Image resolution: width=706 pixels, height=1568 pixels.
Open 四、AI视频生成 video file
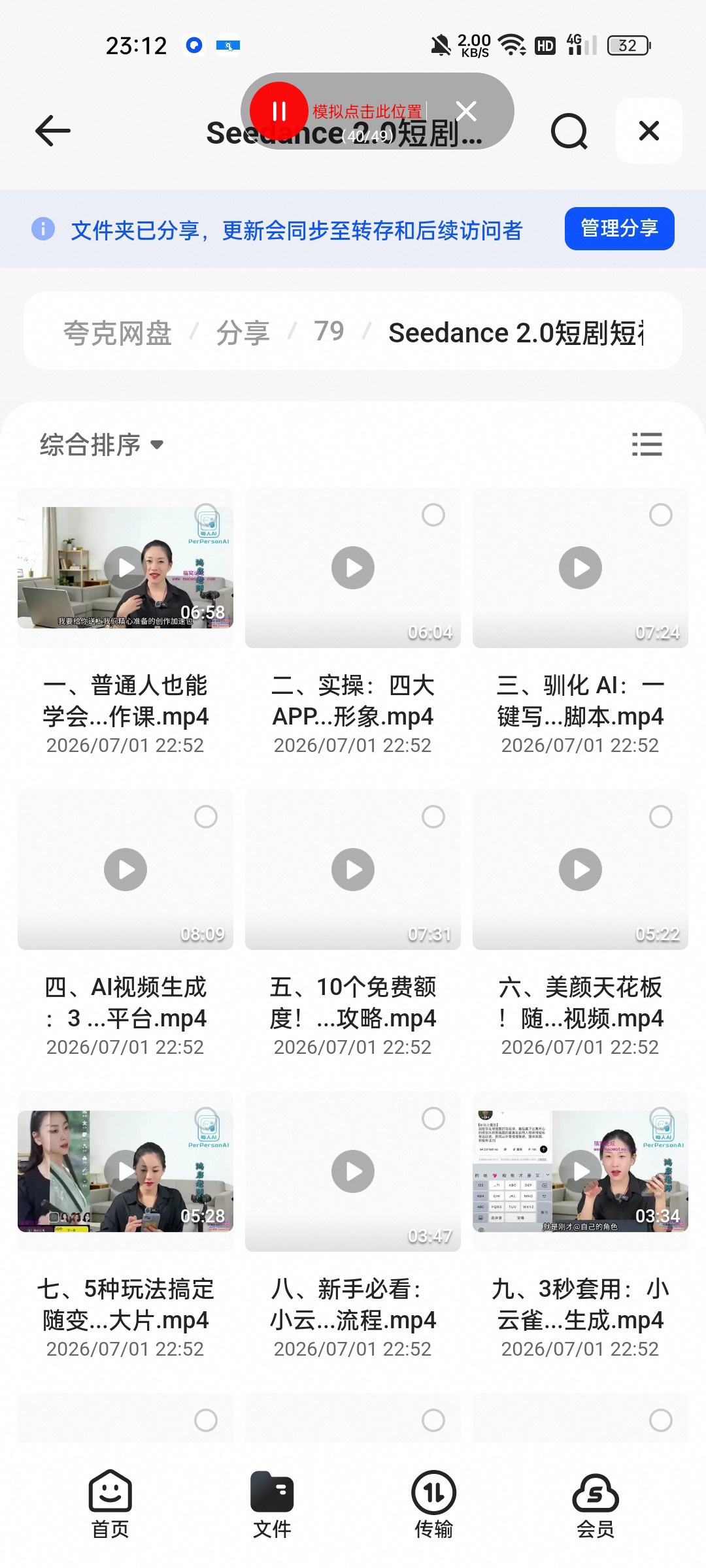(126, 870)
